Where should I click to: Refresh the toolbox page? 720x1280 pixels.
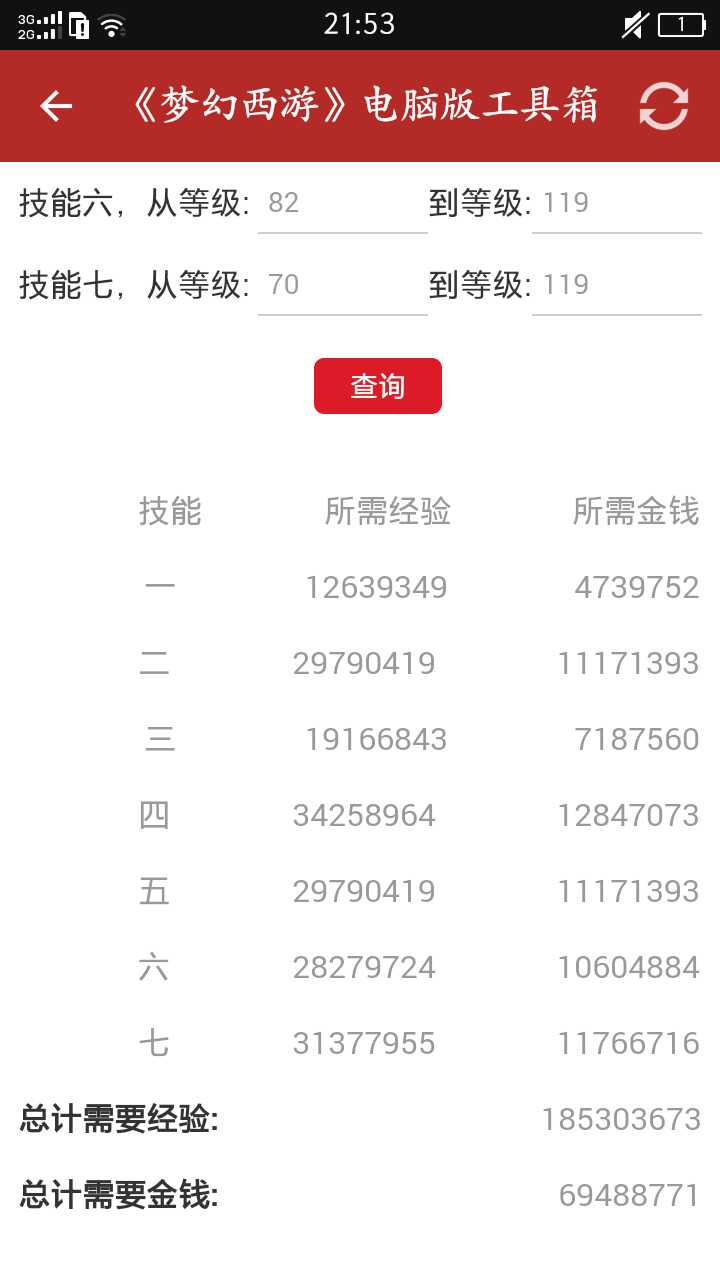click(664, 106)
